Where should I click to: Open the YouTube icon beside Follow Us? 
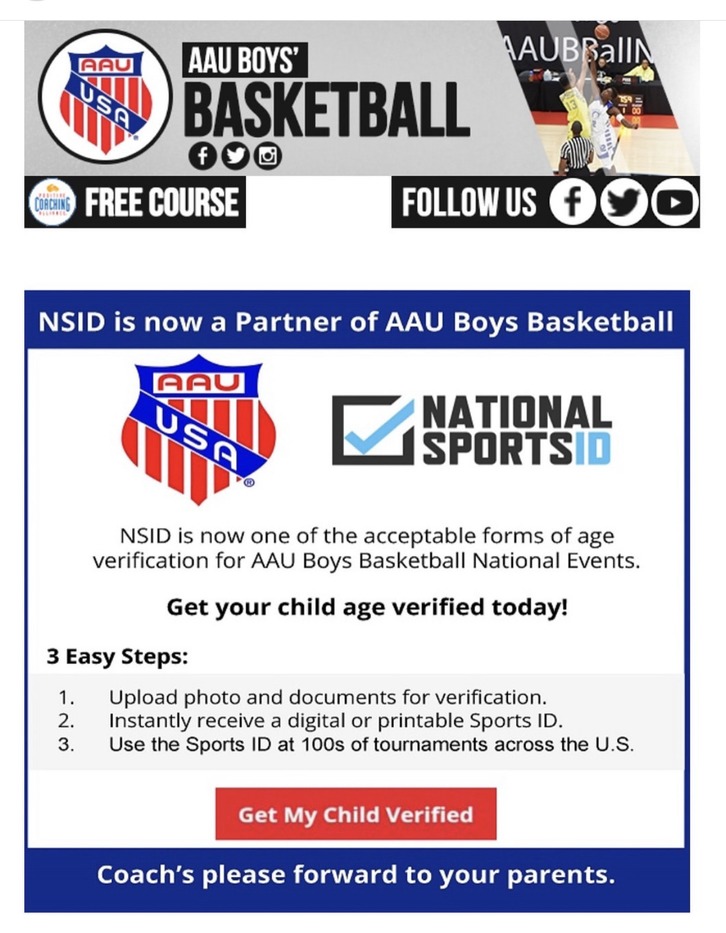[675, 204]
